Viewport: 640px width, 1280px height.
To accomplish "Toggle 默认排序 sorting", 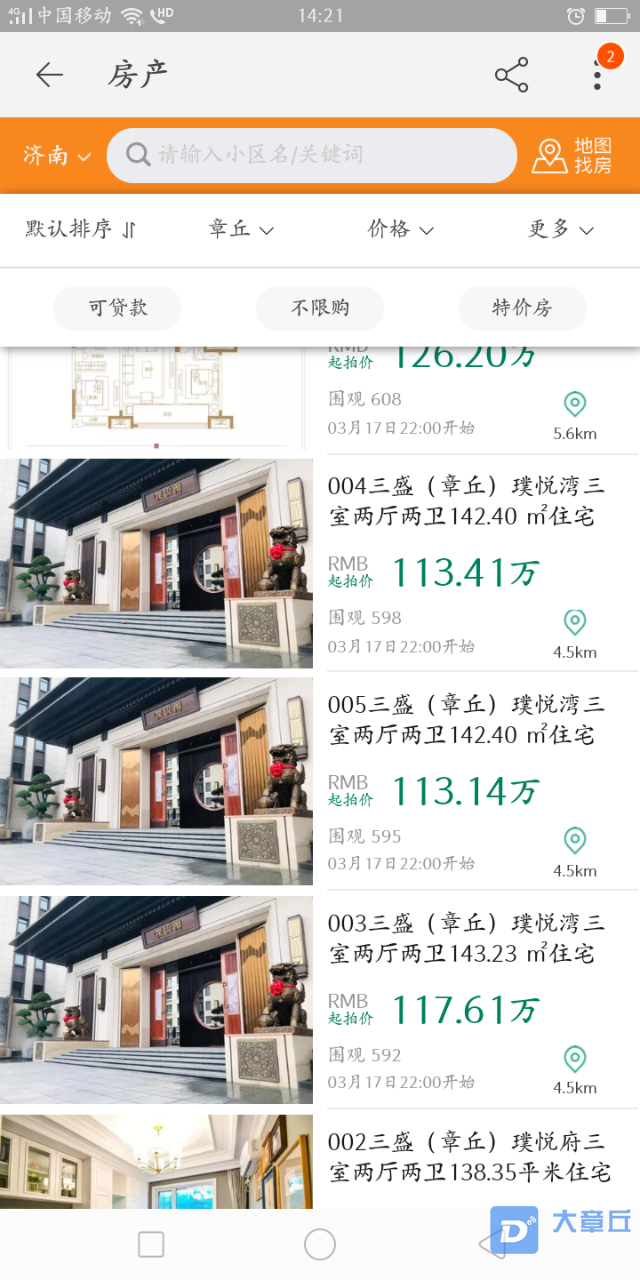I will pyautogui.click(x=80, y=229).
